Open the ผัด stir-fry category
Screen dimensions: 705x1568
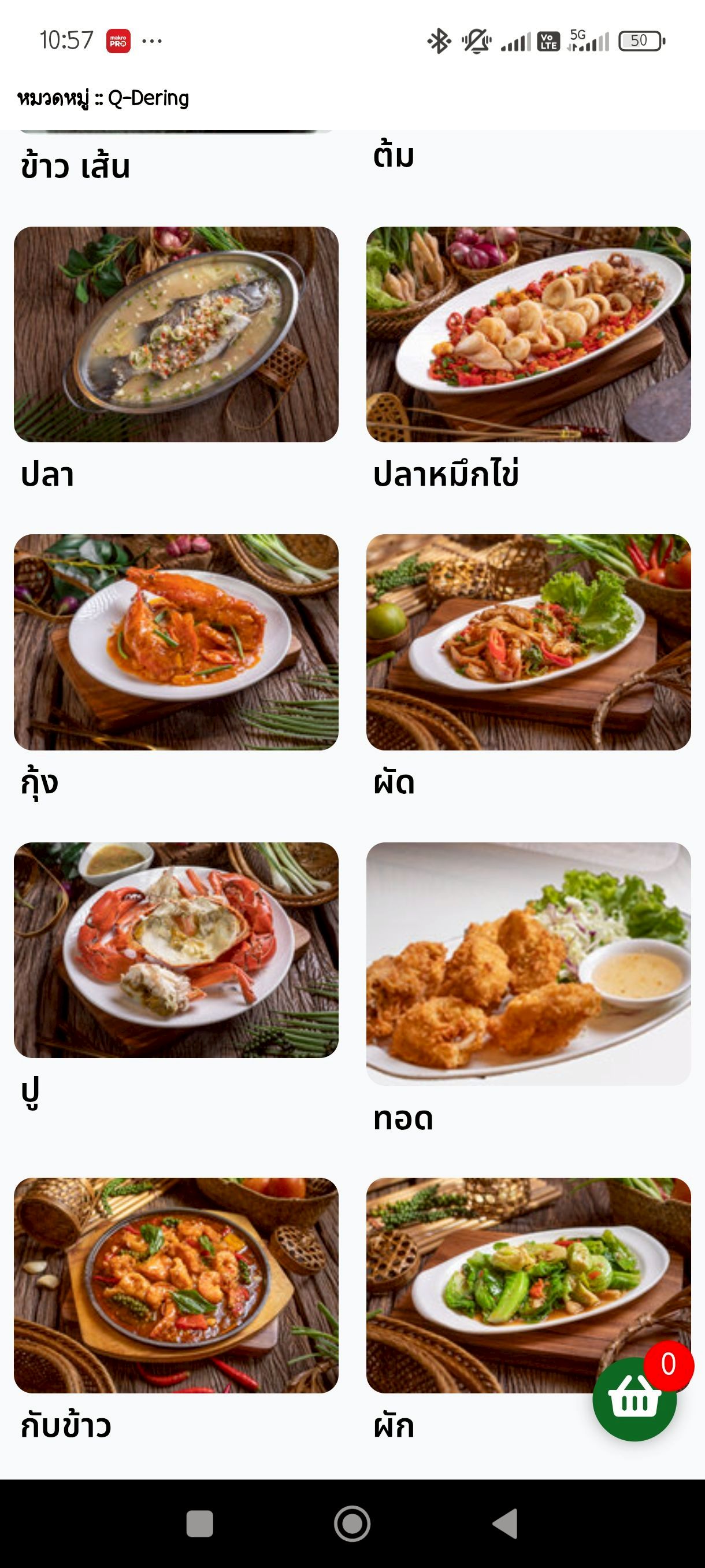(x=528, y=642)
